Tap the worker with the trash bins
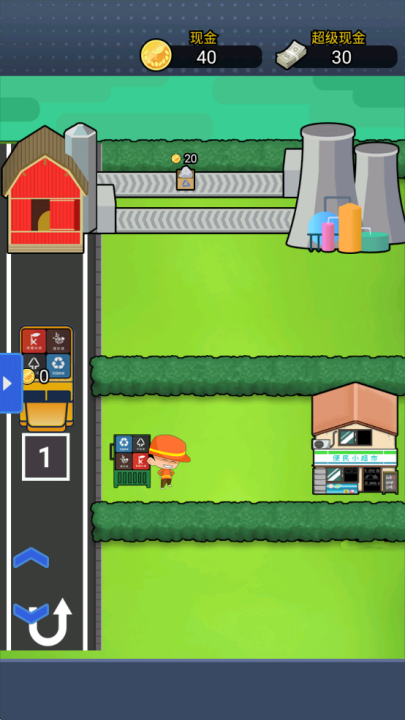Viewport: 405px width, 720px height. [152, 461]
